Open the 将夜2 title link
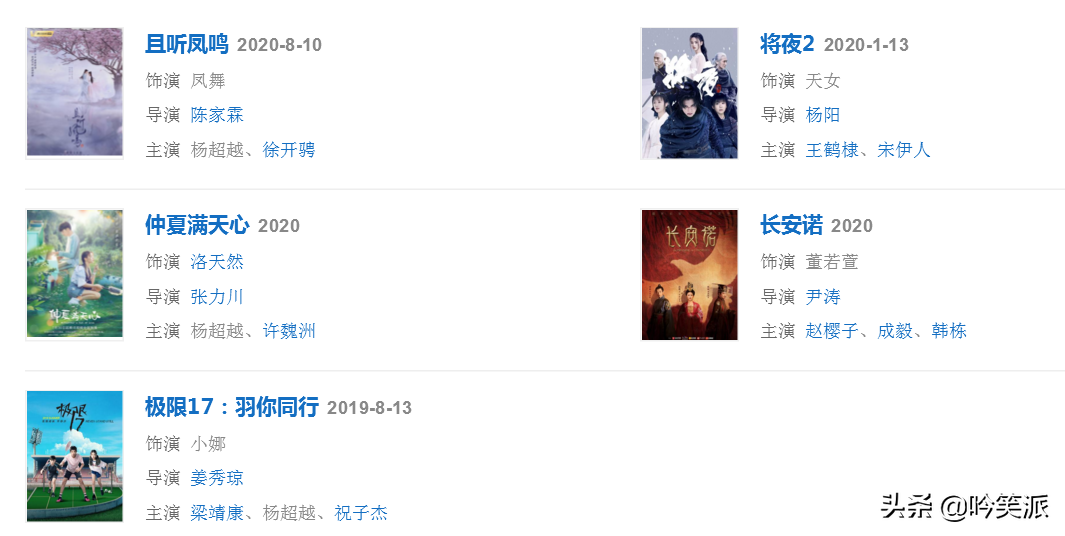This screenshot has height=536, width=1065. (x=787, y=44)
